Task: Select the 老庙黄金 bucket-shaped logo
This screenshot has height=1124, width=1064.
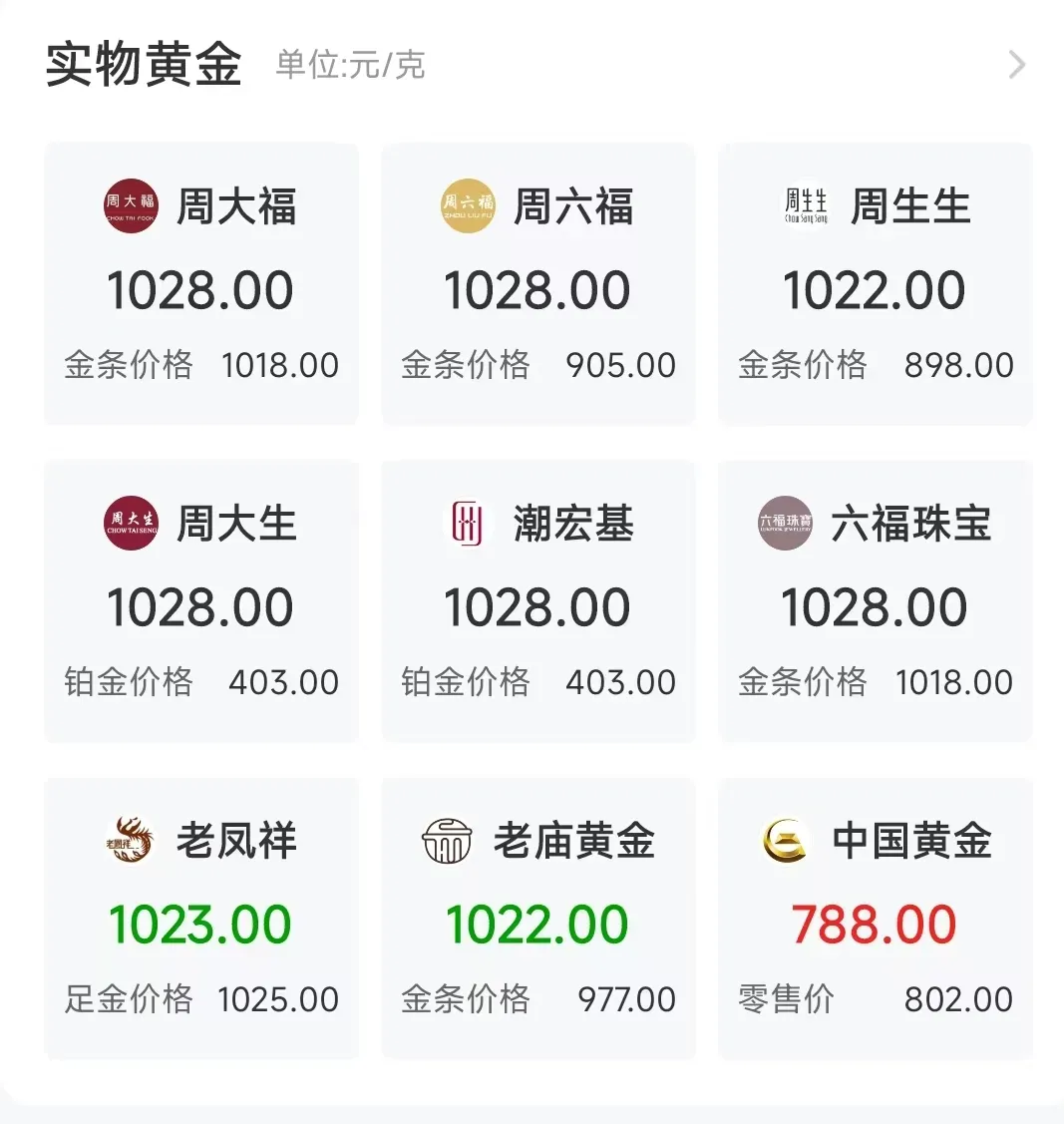Action: 447,840
